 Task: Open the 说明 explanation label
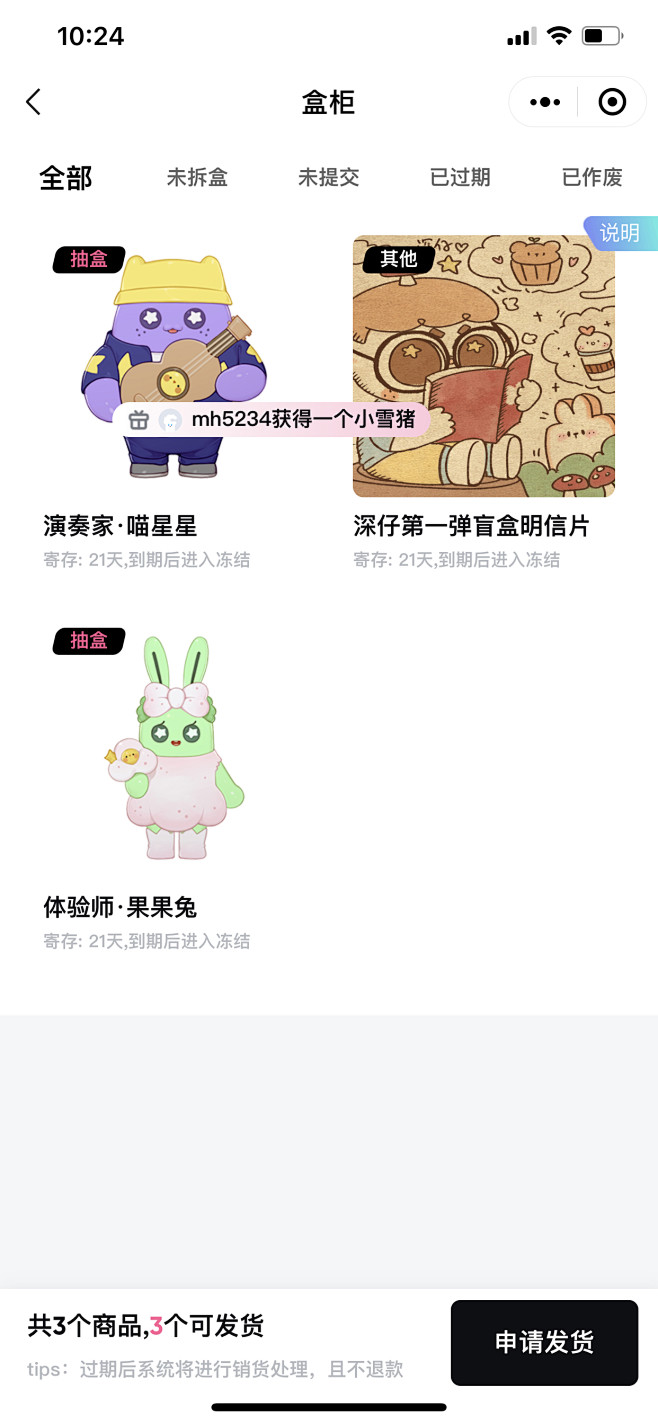coord(620,233)
